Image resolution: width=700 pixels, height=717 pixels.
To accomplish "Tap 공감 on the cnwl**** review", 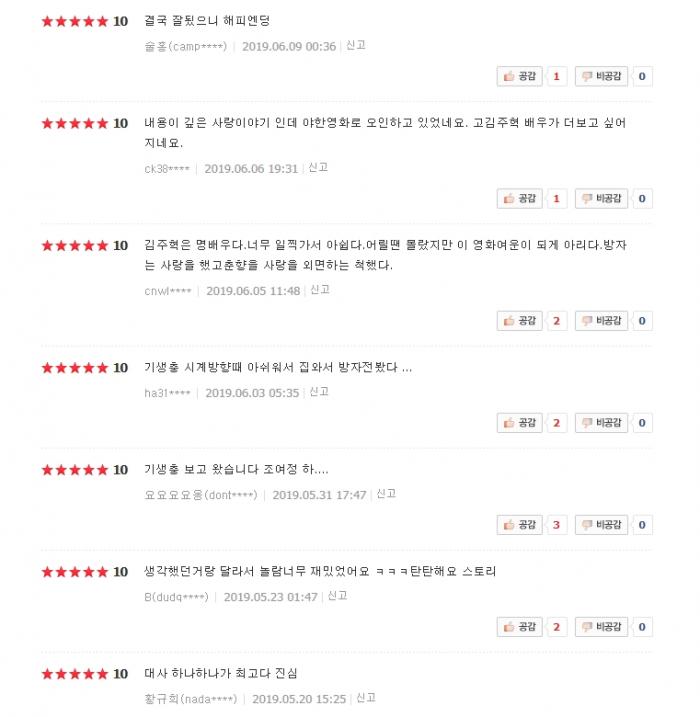I will click(520, 321).
